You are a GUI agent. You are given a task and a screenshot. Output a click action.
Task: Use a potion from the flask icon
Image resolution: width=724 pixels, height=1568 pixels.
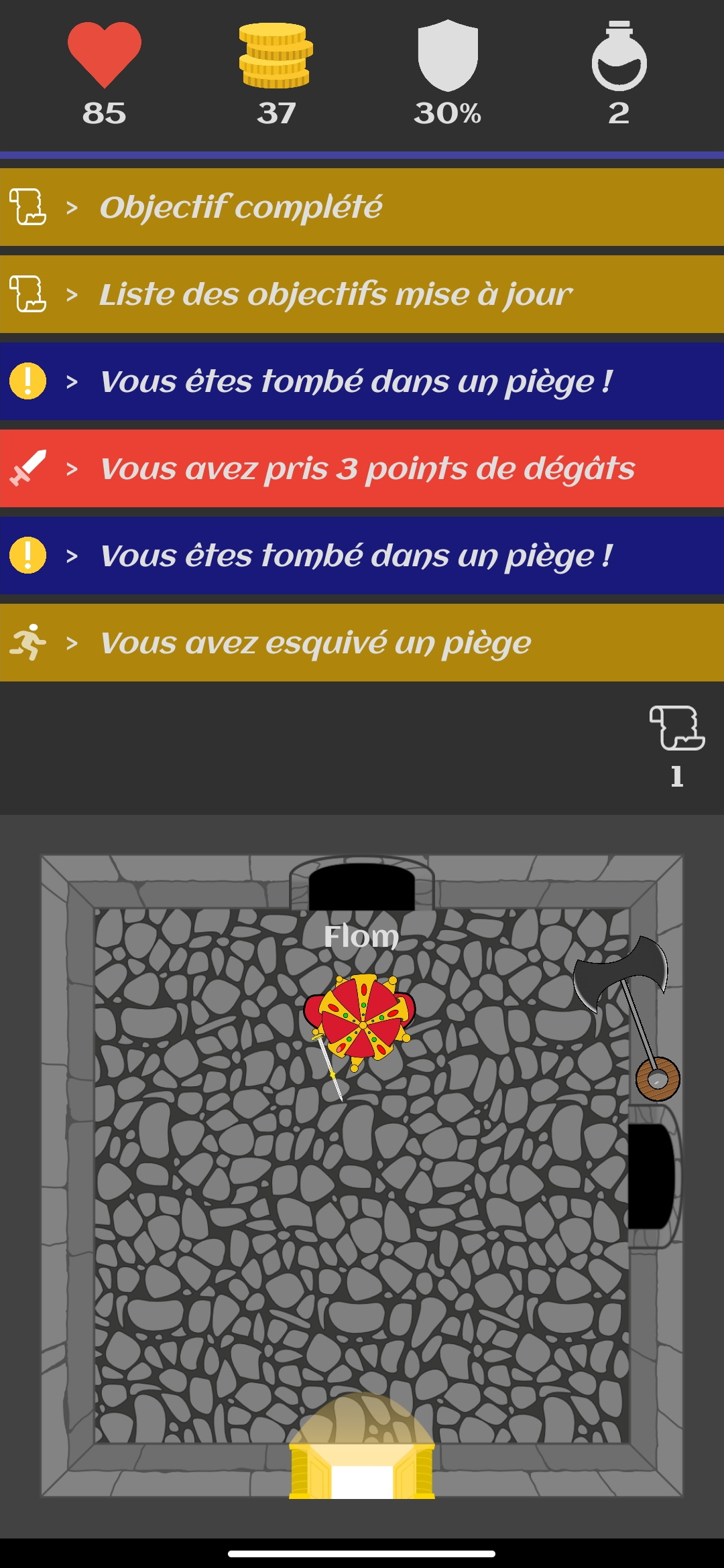619,57
